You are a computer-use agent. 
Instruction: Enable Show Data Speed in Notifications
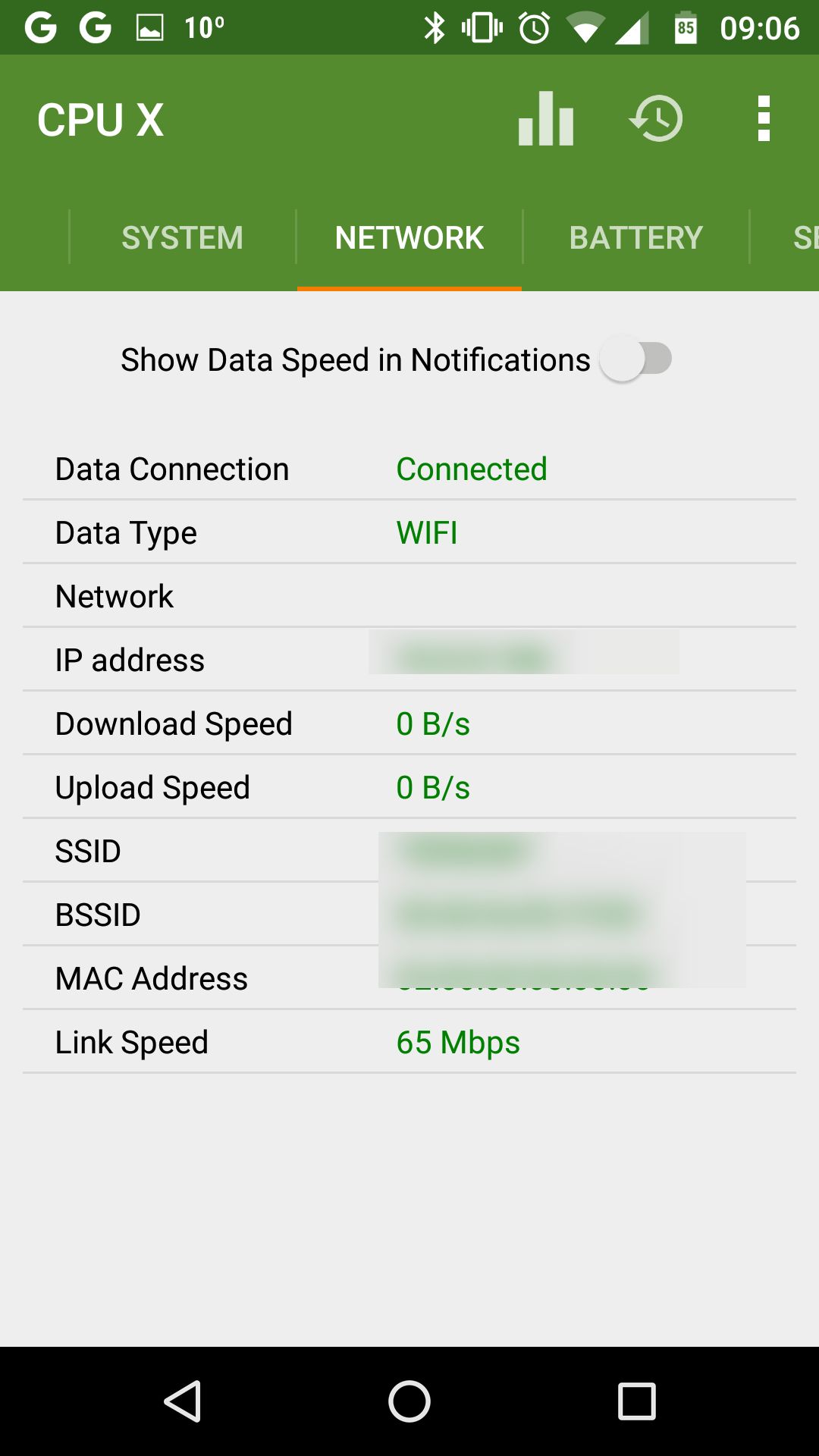tap(636, 359)
